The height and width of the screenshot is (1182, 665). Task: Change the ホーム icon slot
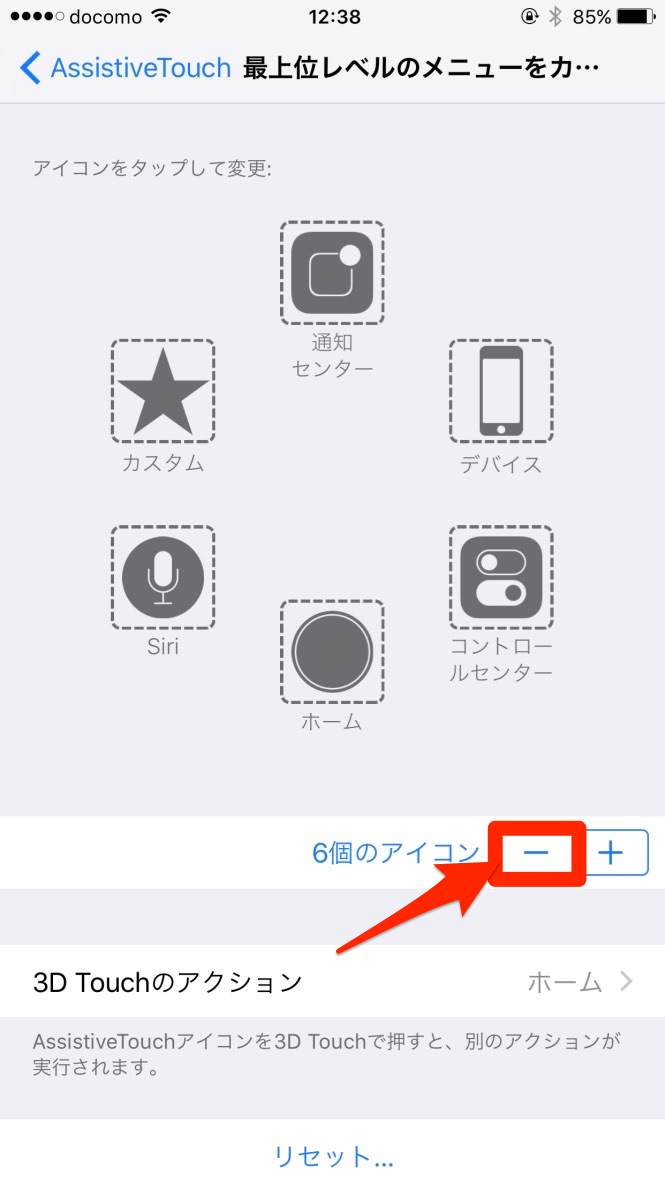tap(332, 651)
